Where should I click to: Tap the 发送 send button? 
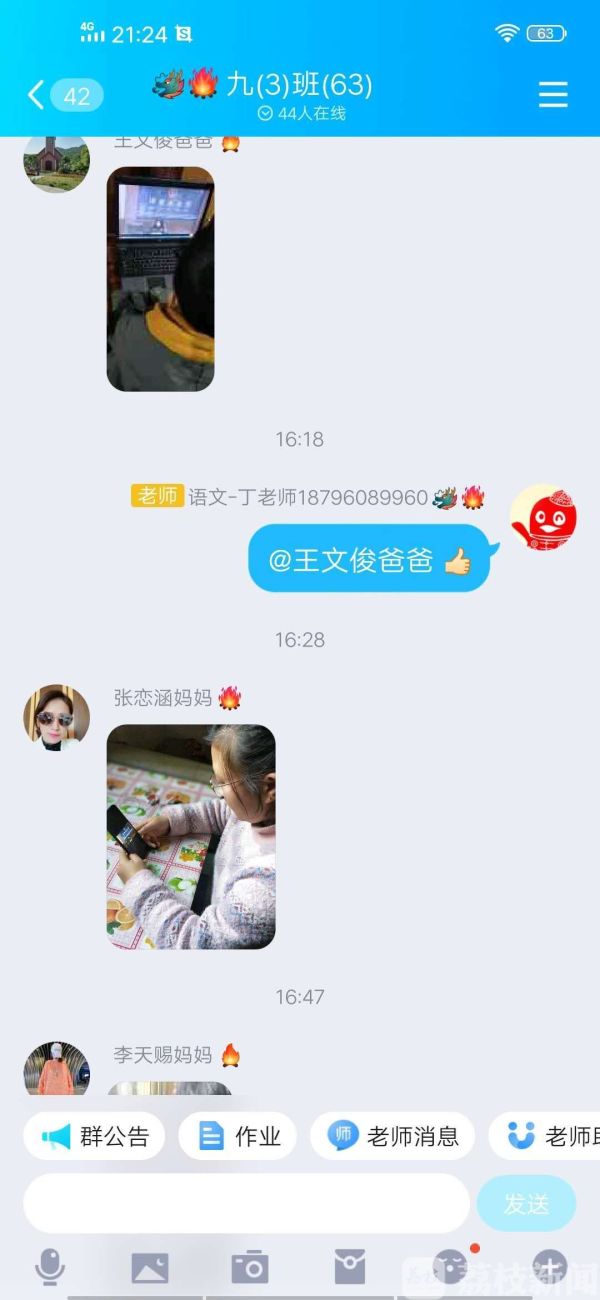[x=526, y=1203]
